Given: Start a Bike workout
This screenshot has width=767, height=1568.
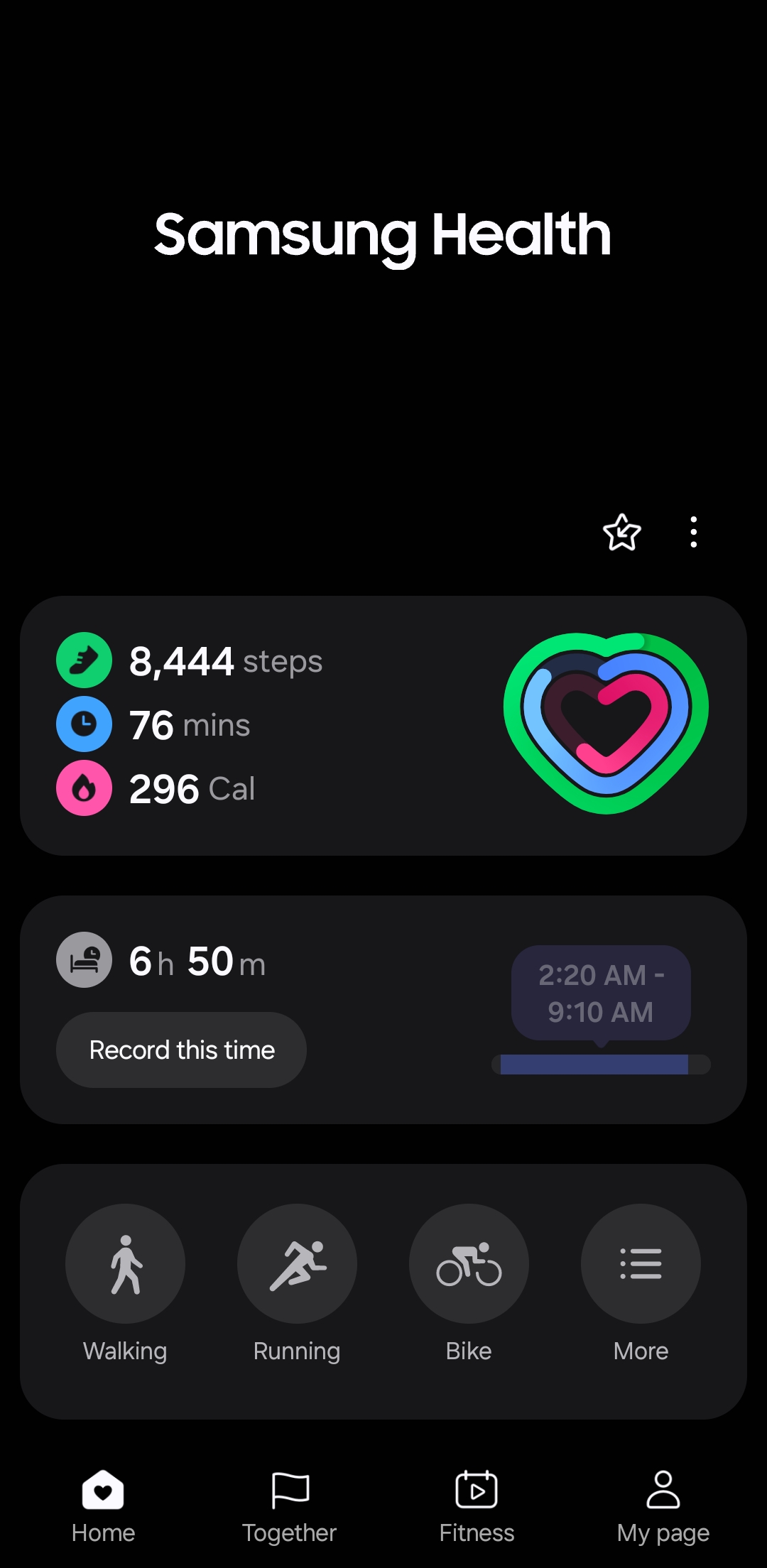Looking at the screenshot, I should pos(469,1264).
